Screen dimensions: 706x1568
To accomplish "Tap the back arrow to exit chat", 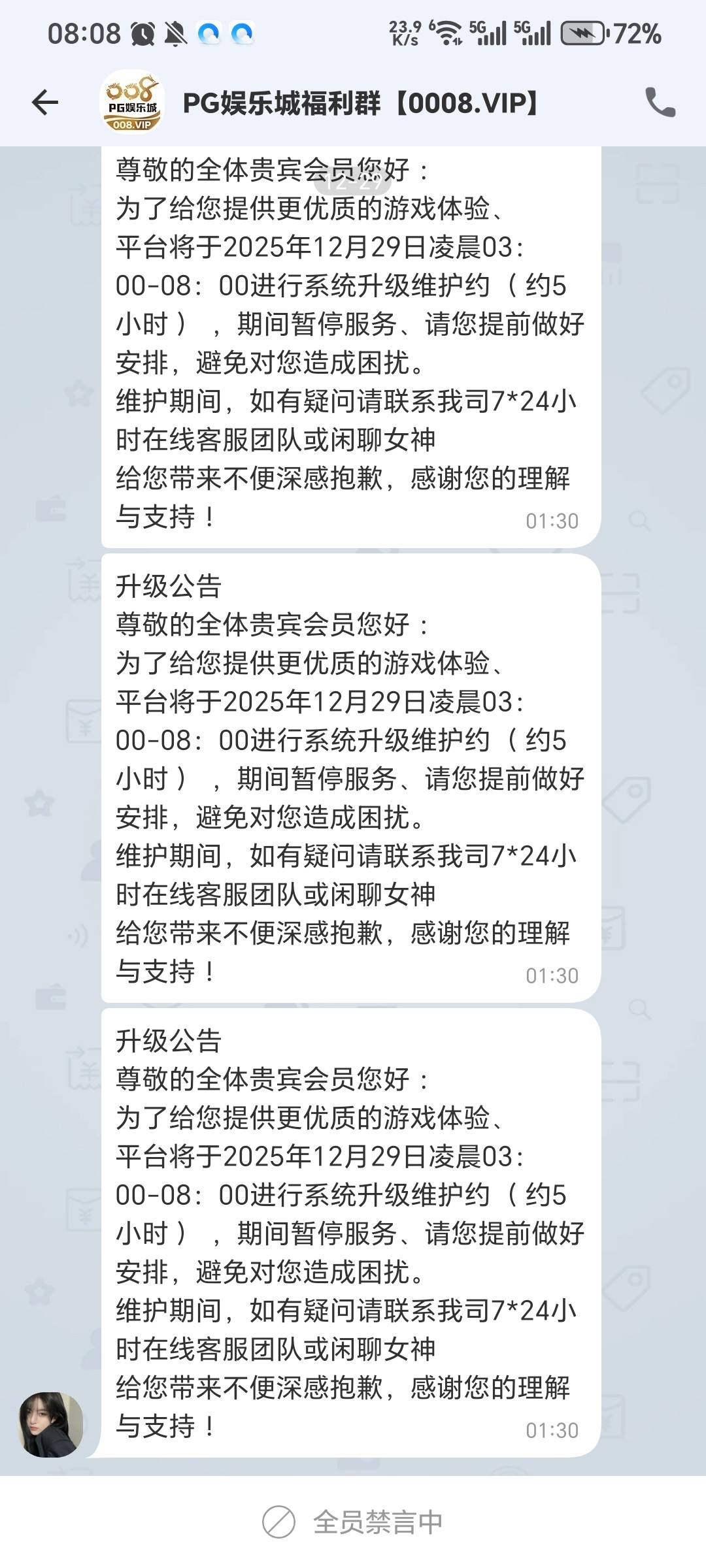I will click(x=43, y=103).
